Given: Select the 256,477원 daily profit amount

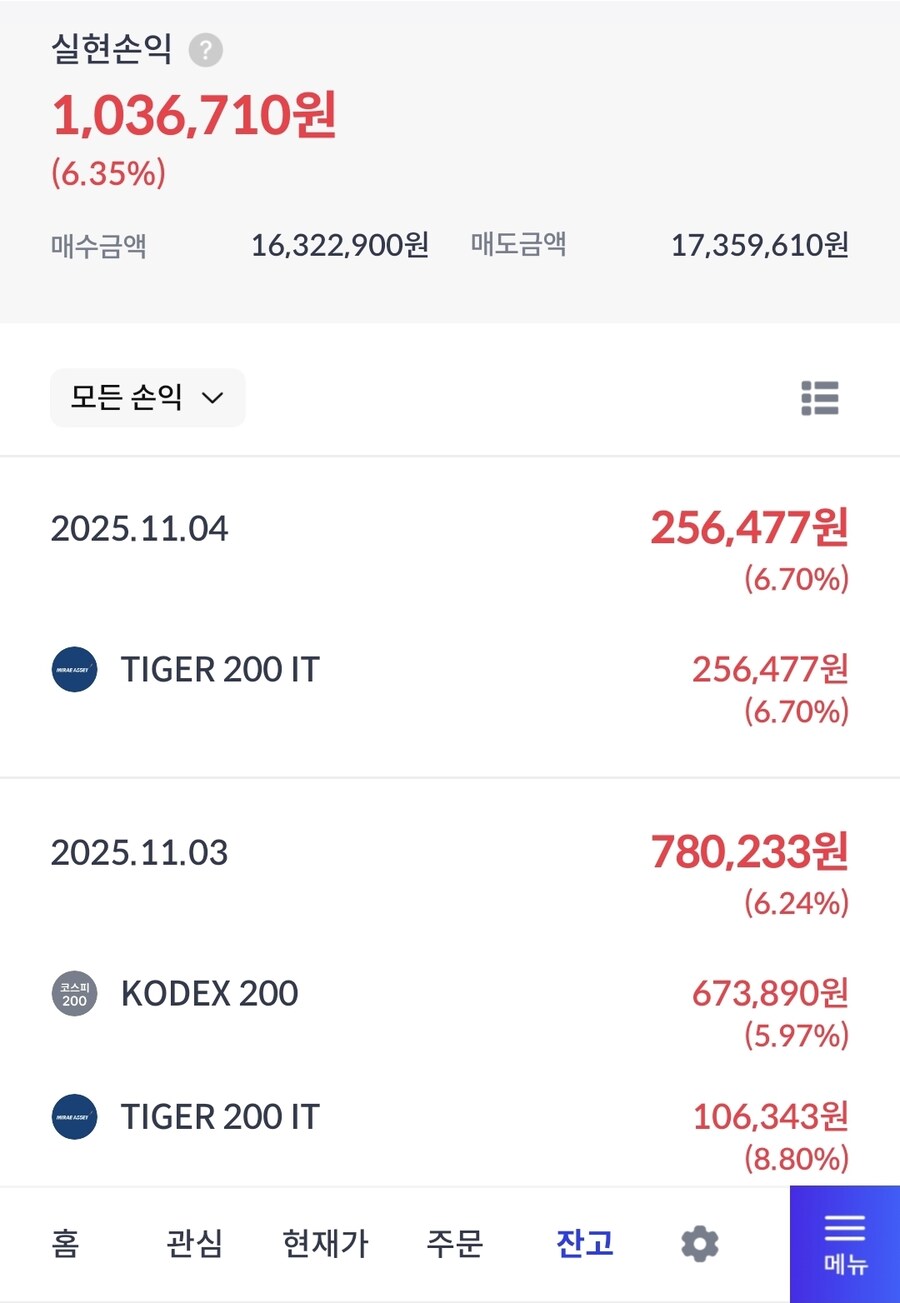Looking at the screenshot, I should pos(748,528).
